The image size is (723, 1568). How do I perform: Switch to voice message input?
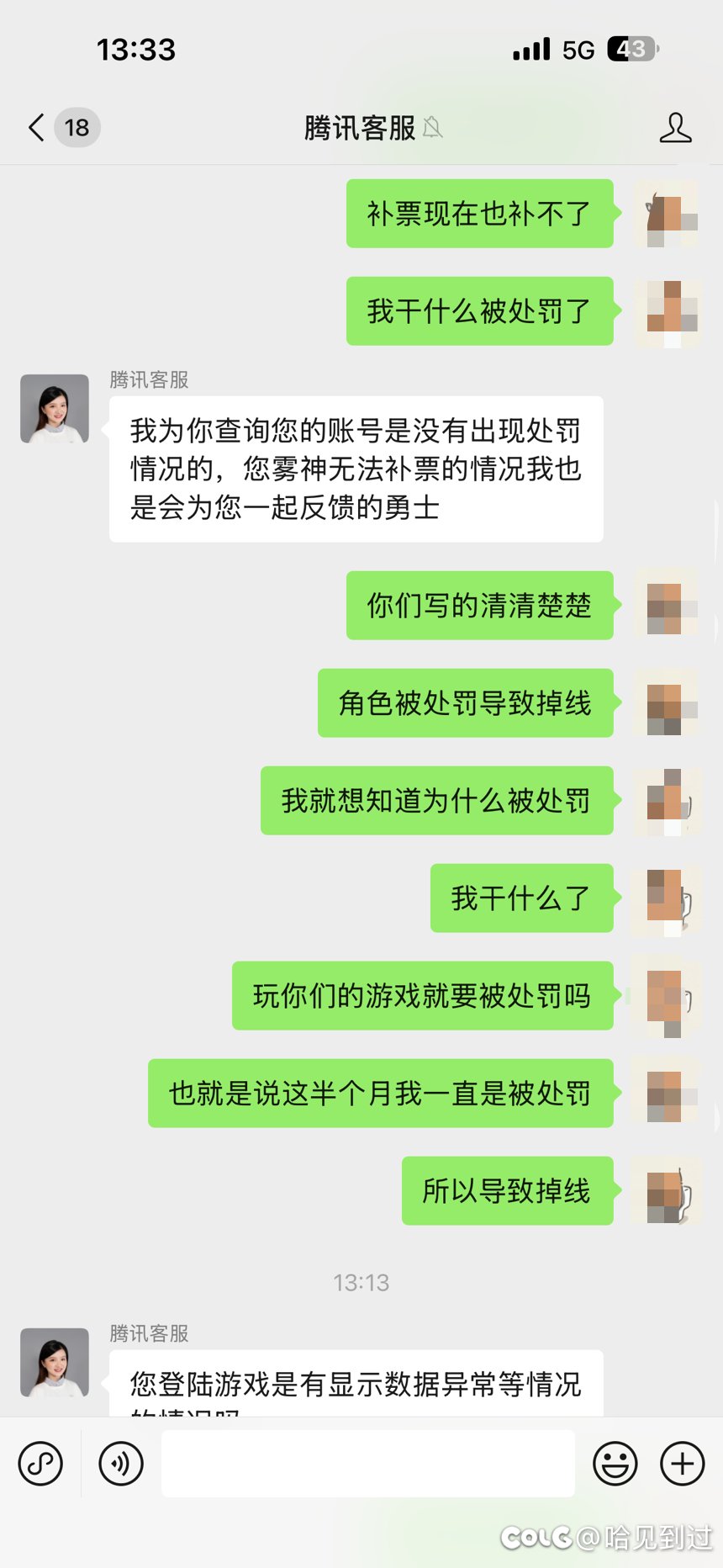pos(121,1464)
